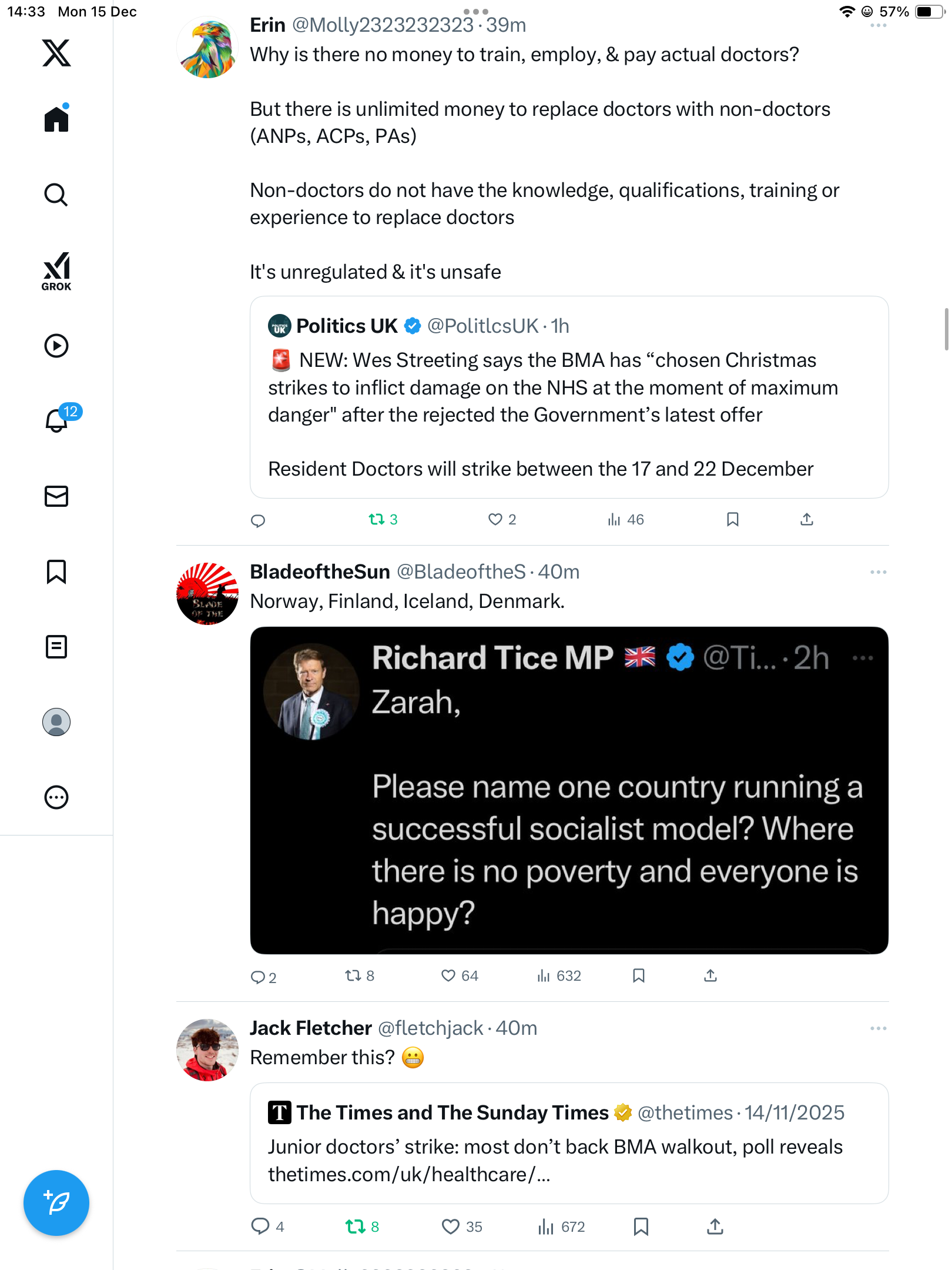Image resolution: width=952 pixels, height=1270 pixels.
Task: Like BladeoftheSun's post
Action: click(x=448, y=976)
